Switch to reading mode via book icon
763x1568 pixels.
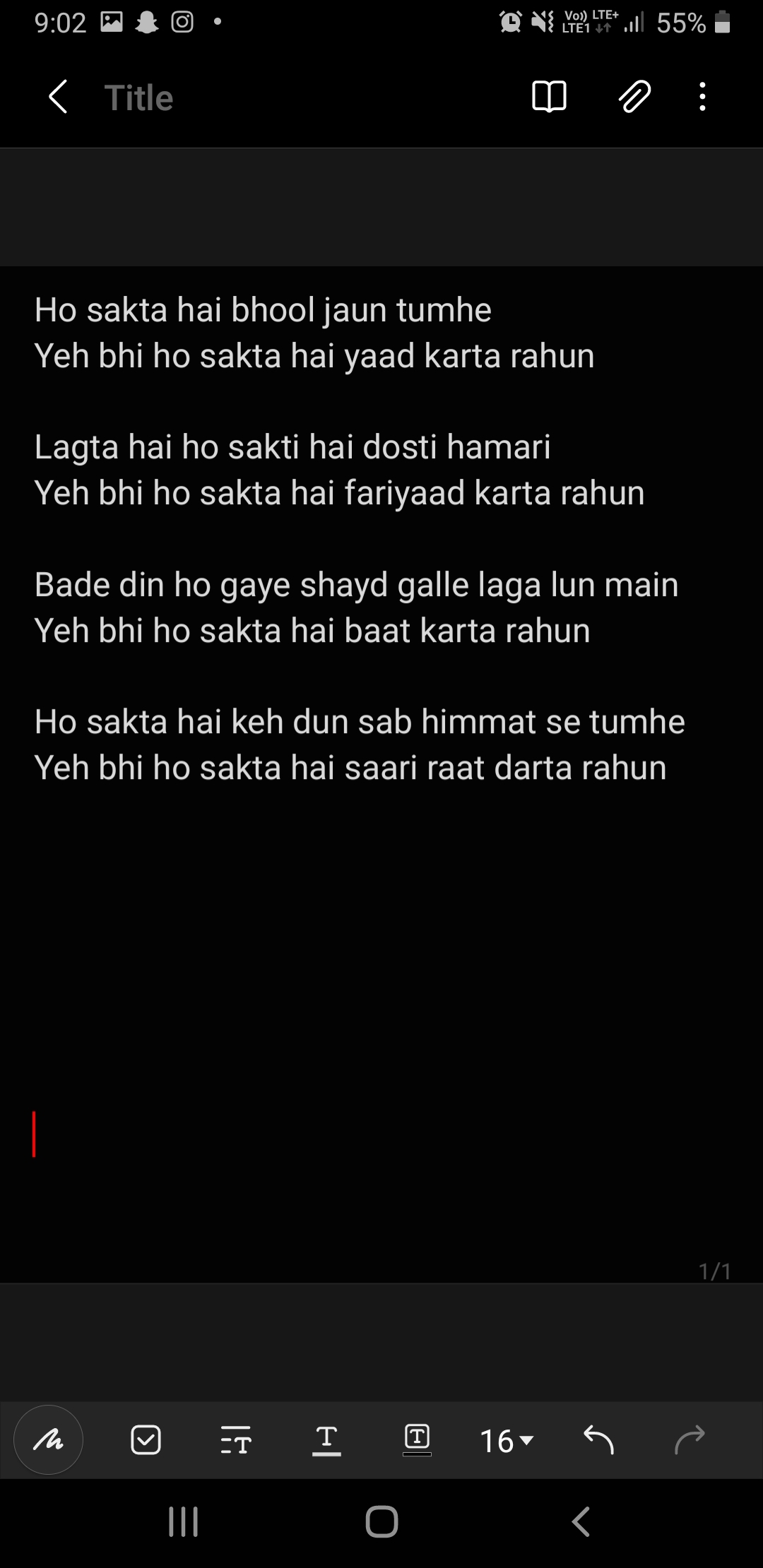pyautogui.click(x=548, y=97)
